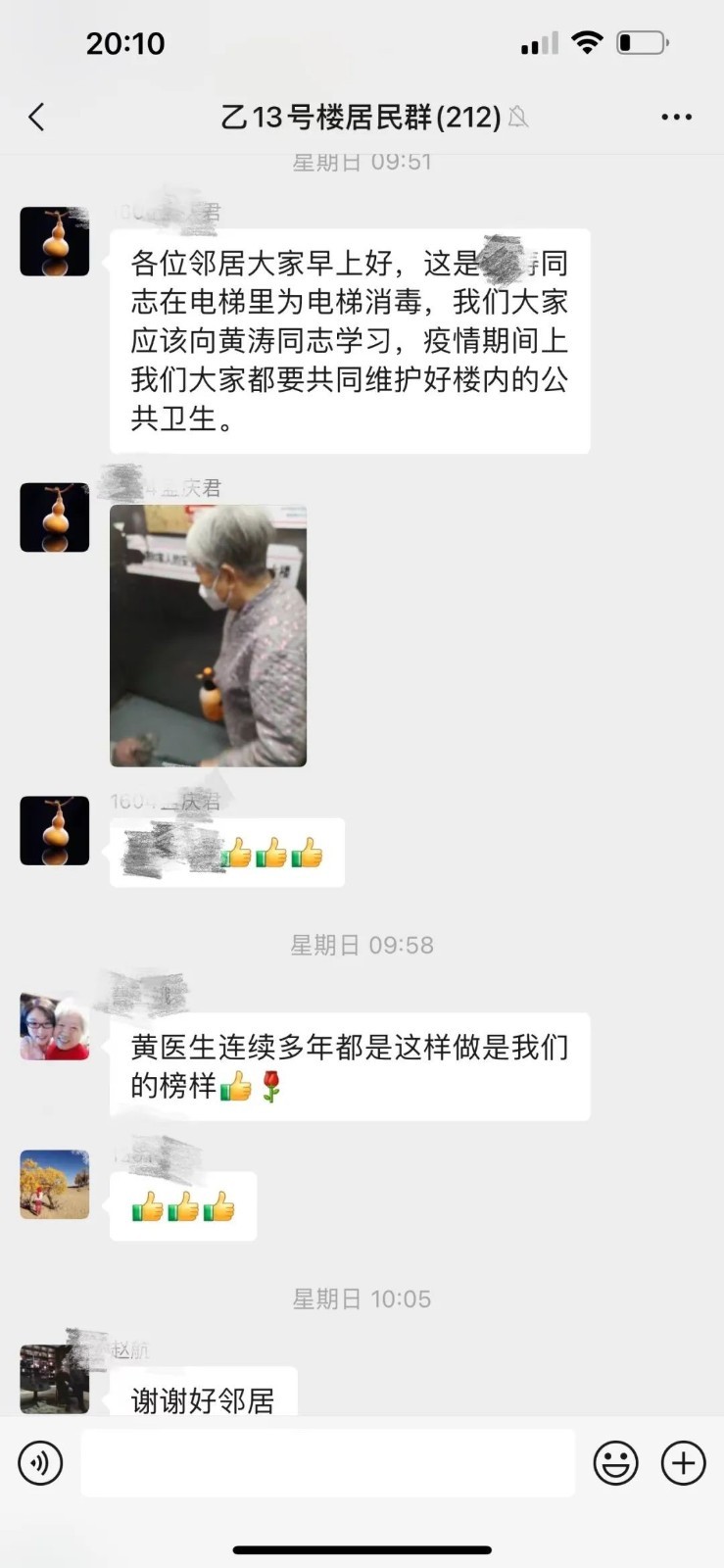Image resolution: width=724 pixels, height=1568 pixels.
Task: Open the plus attachment menu
Action: click(683, 1463)
